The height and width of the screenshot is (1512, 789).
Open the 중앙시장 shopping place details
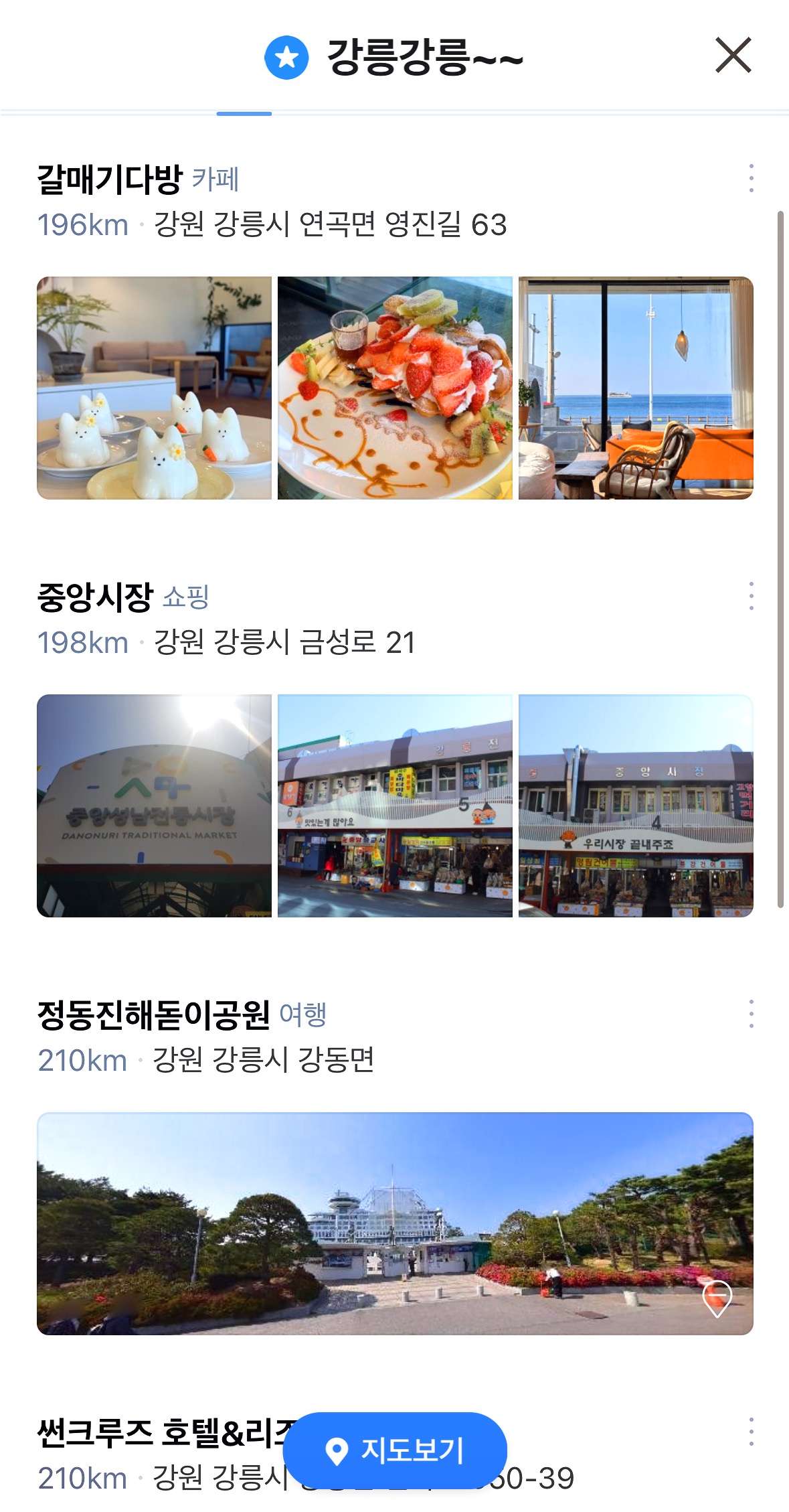pyautogui.click(x=95, y=597)
